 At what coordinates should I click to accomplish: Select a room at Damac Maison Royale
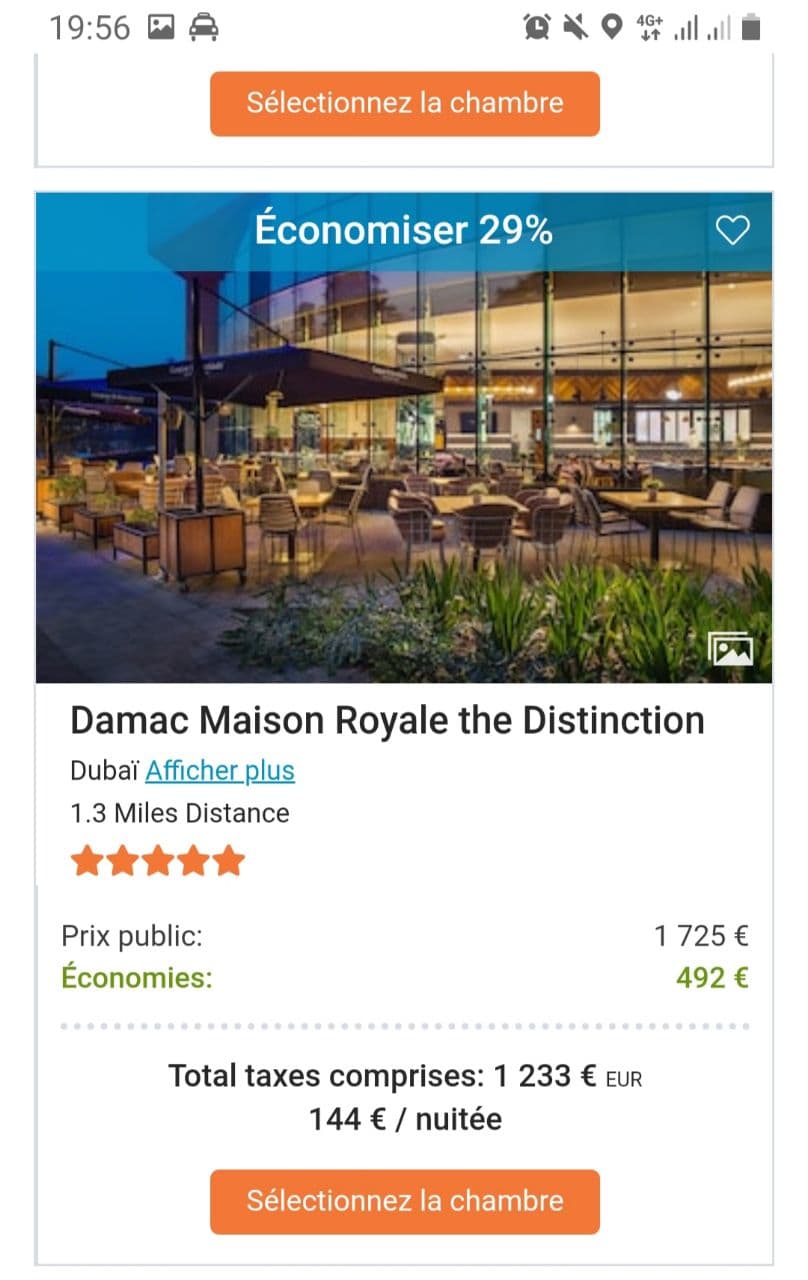(404, 1201)
